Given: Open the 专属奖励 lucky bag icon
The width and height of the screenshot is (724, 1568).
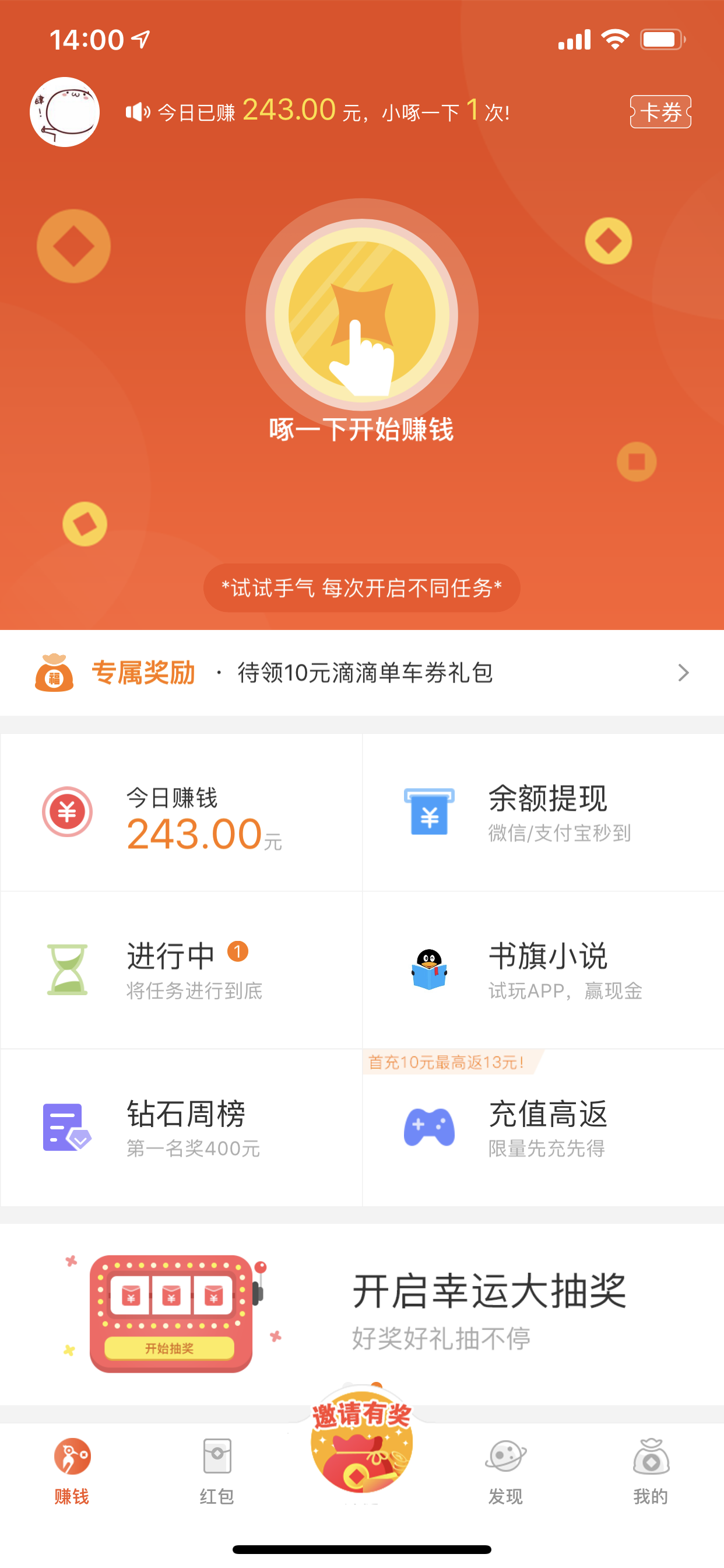Looking at the screenshot, I should point(54,673).
